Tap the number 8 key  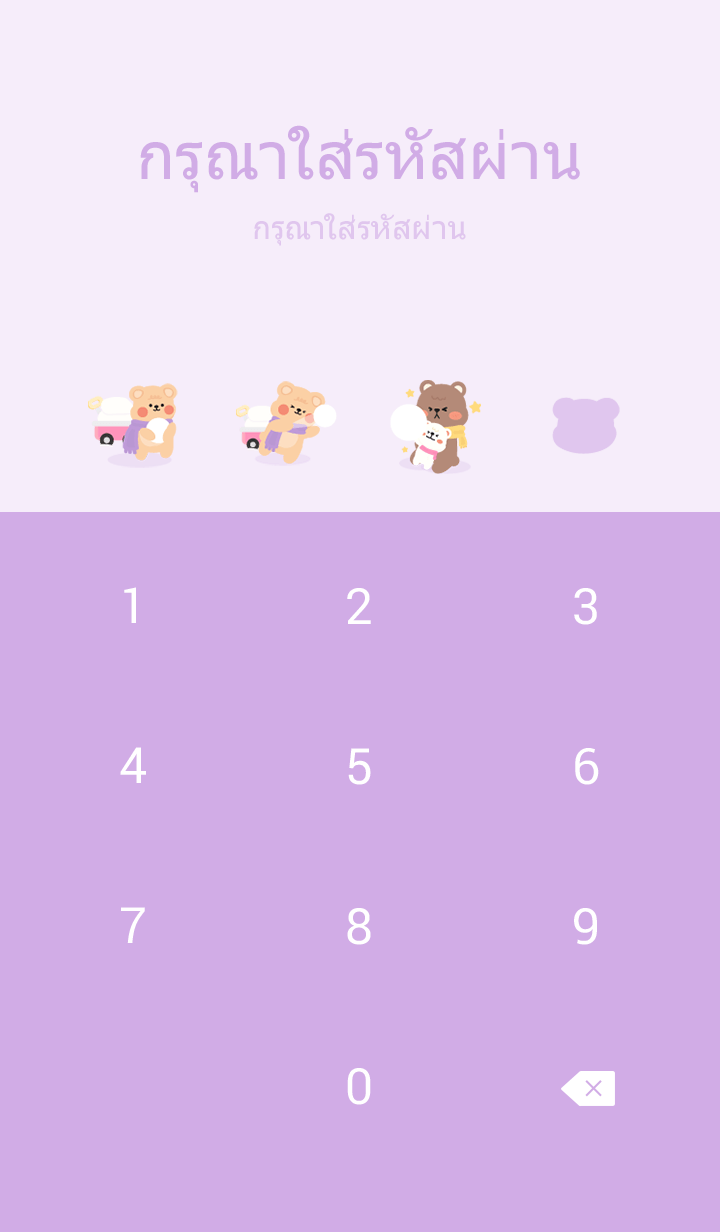pyautogui.click(x=359, y=927)
